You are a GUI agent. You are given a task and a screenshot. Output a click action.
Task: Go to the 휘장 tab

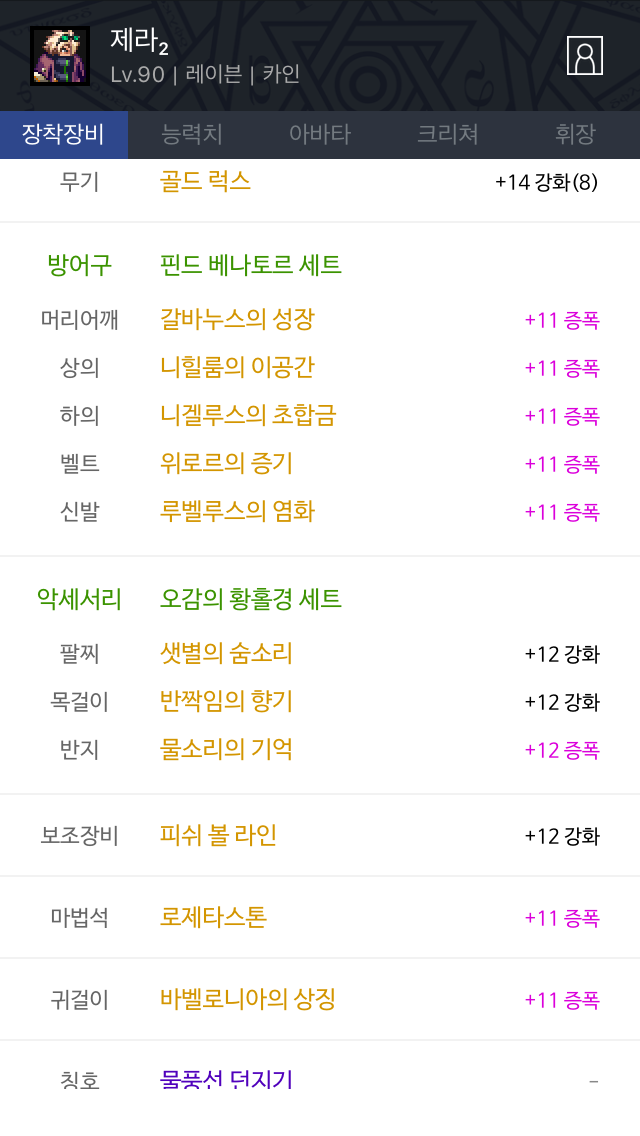tap(575, 135)
